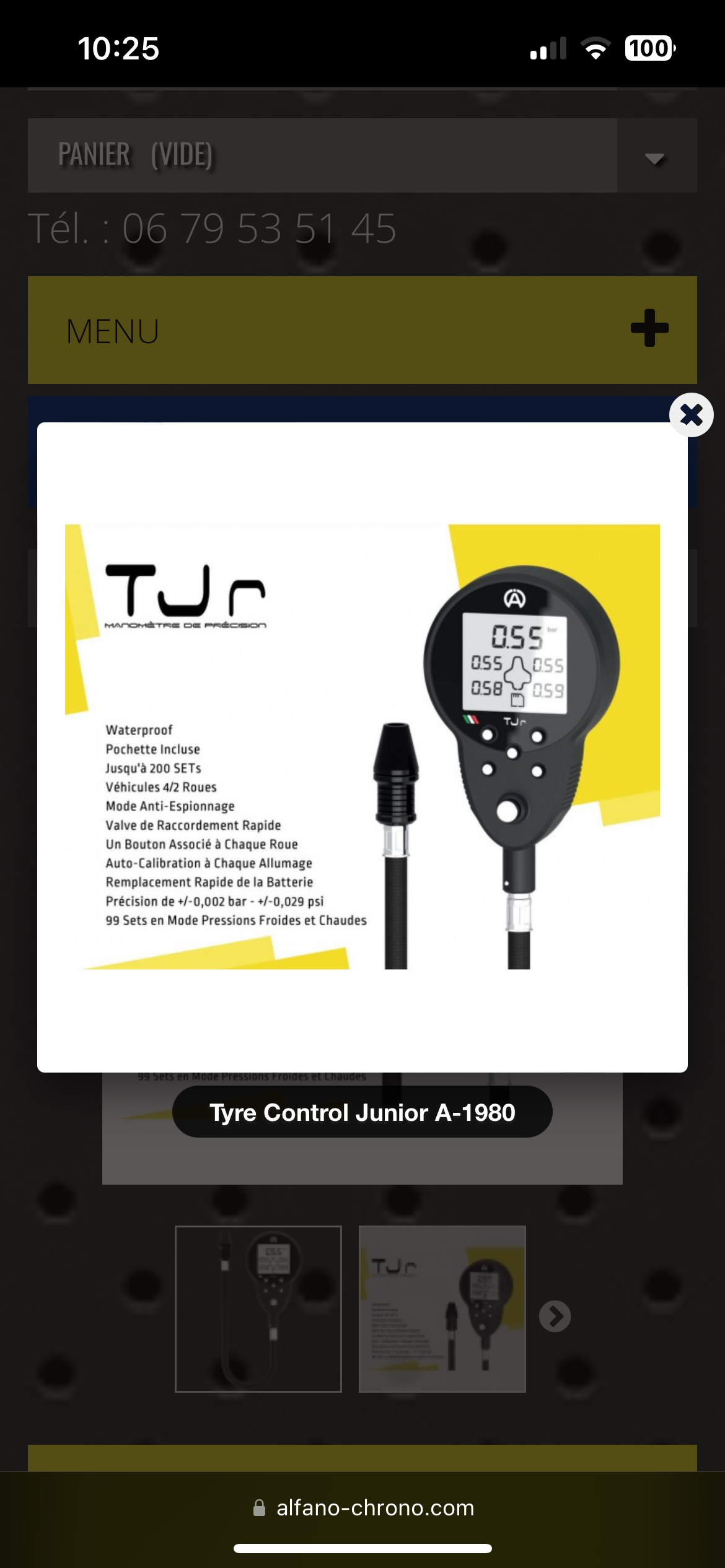Show next thumbnails with the arrow
Screen dimensions: 725x1568
click(x=555, y=1316)
